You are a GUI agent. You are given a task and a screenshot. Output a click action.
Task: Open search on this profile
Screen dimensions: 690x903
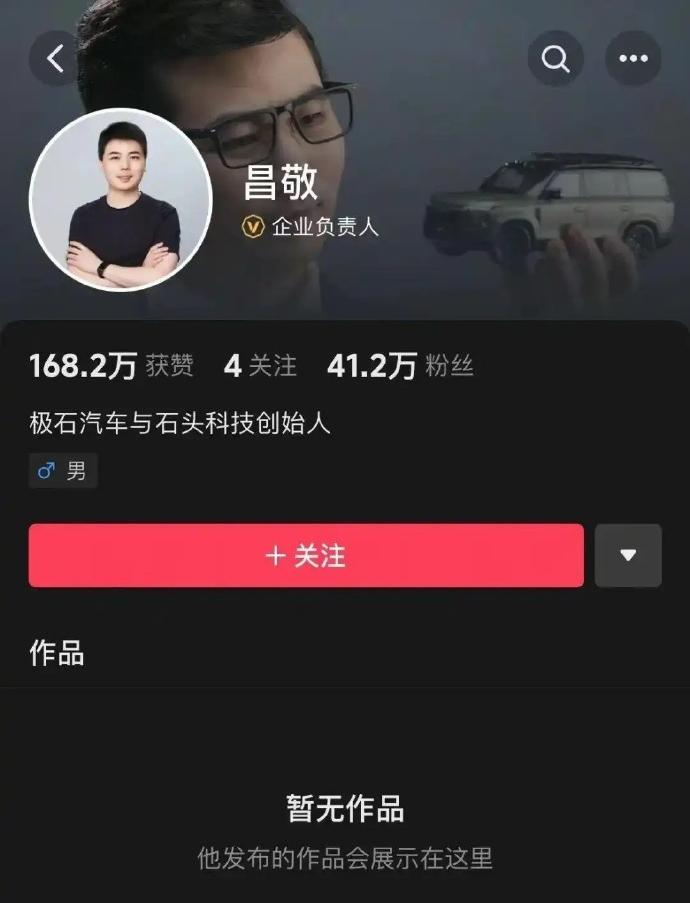(556, 58)
